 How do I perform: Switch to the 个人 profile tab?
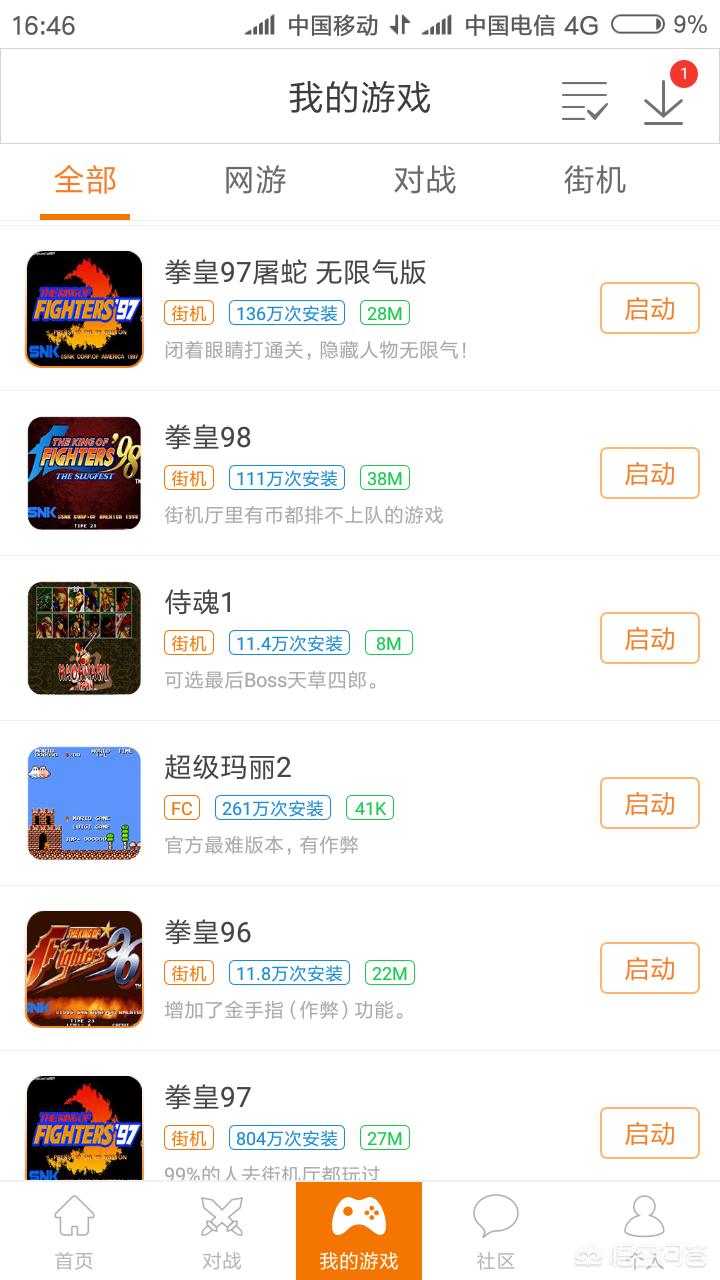tap(644, 1231)
